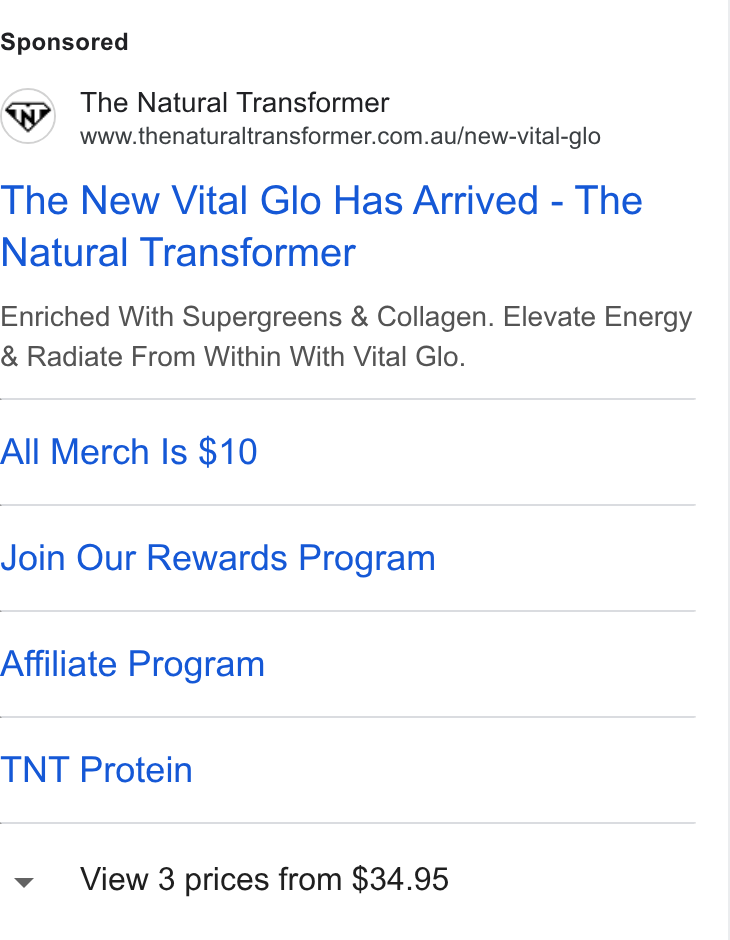
Task: Open the All Merch Is $10 sitelink
Action: (x=129, y=451)
